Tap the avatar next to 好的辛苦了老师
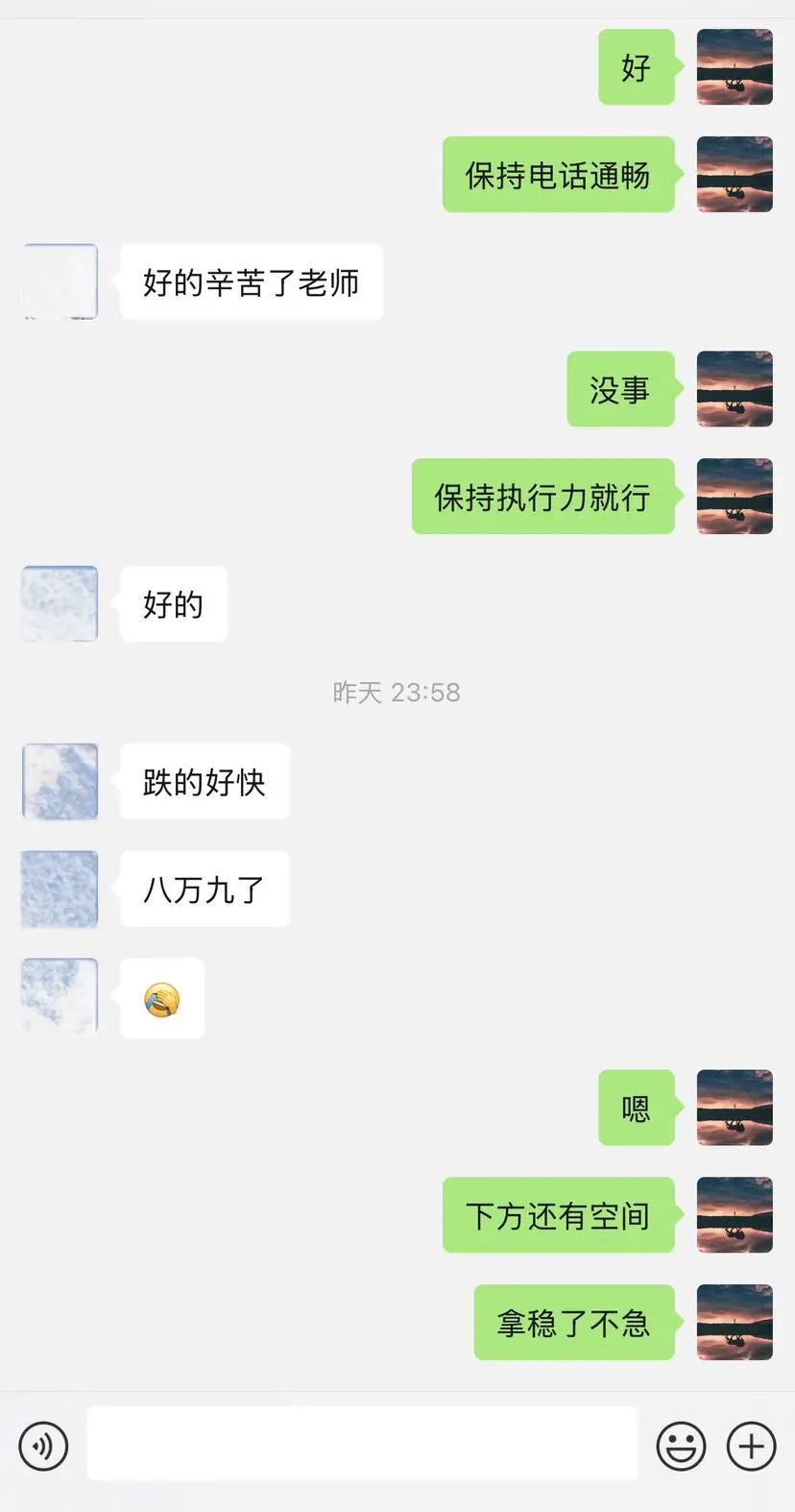 [x=59, y=281]
